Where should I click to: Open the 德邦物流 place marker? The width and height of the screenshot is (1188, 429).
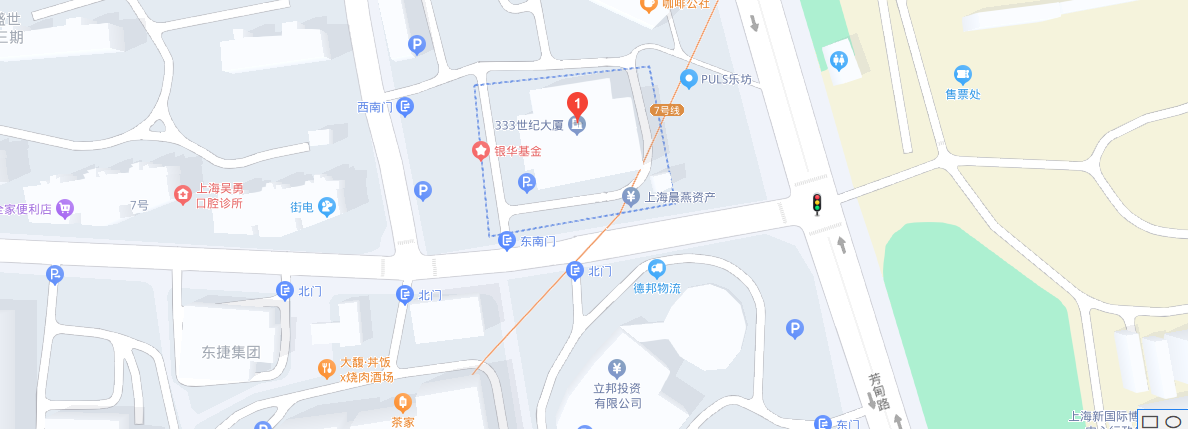click(657, 268)
